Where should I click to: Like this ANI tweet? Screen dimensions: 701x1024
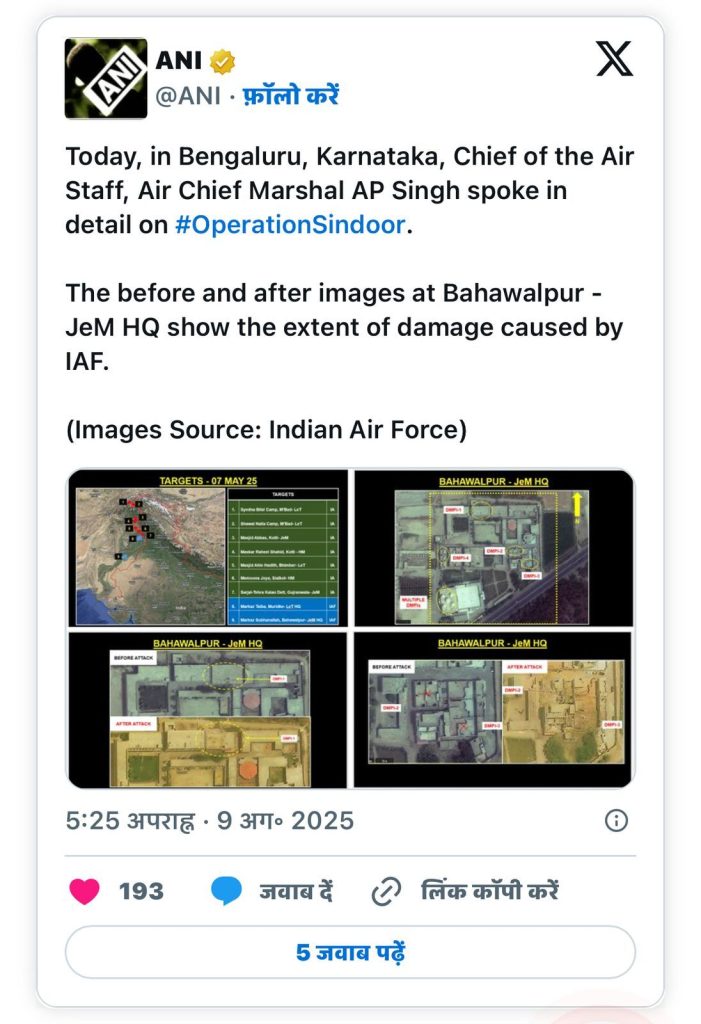85,891
